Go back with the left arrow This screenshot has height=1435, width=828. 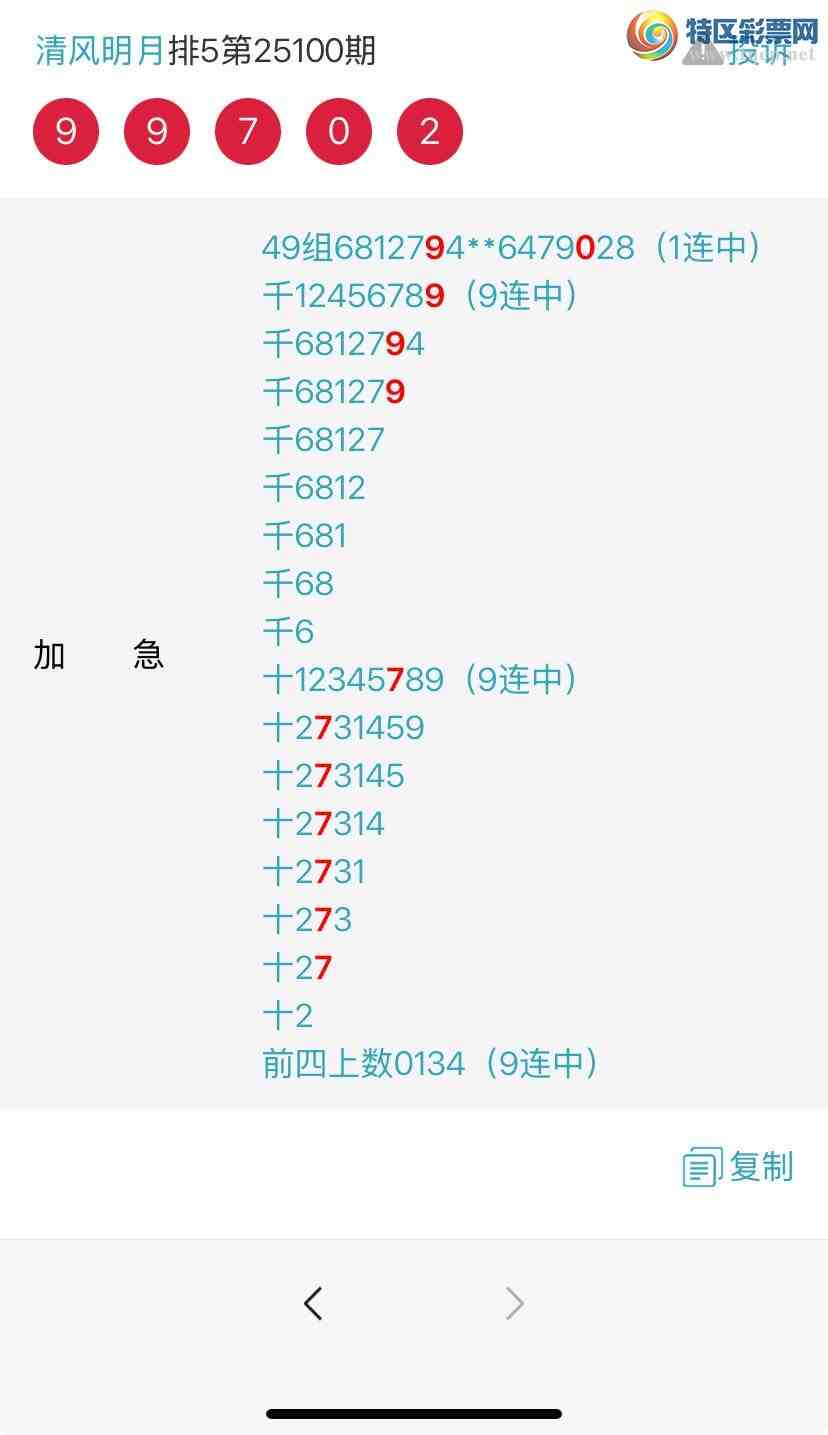pyautogui.click(x=313, y=1303)
